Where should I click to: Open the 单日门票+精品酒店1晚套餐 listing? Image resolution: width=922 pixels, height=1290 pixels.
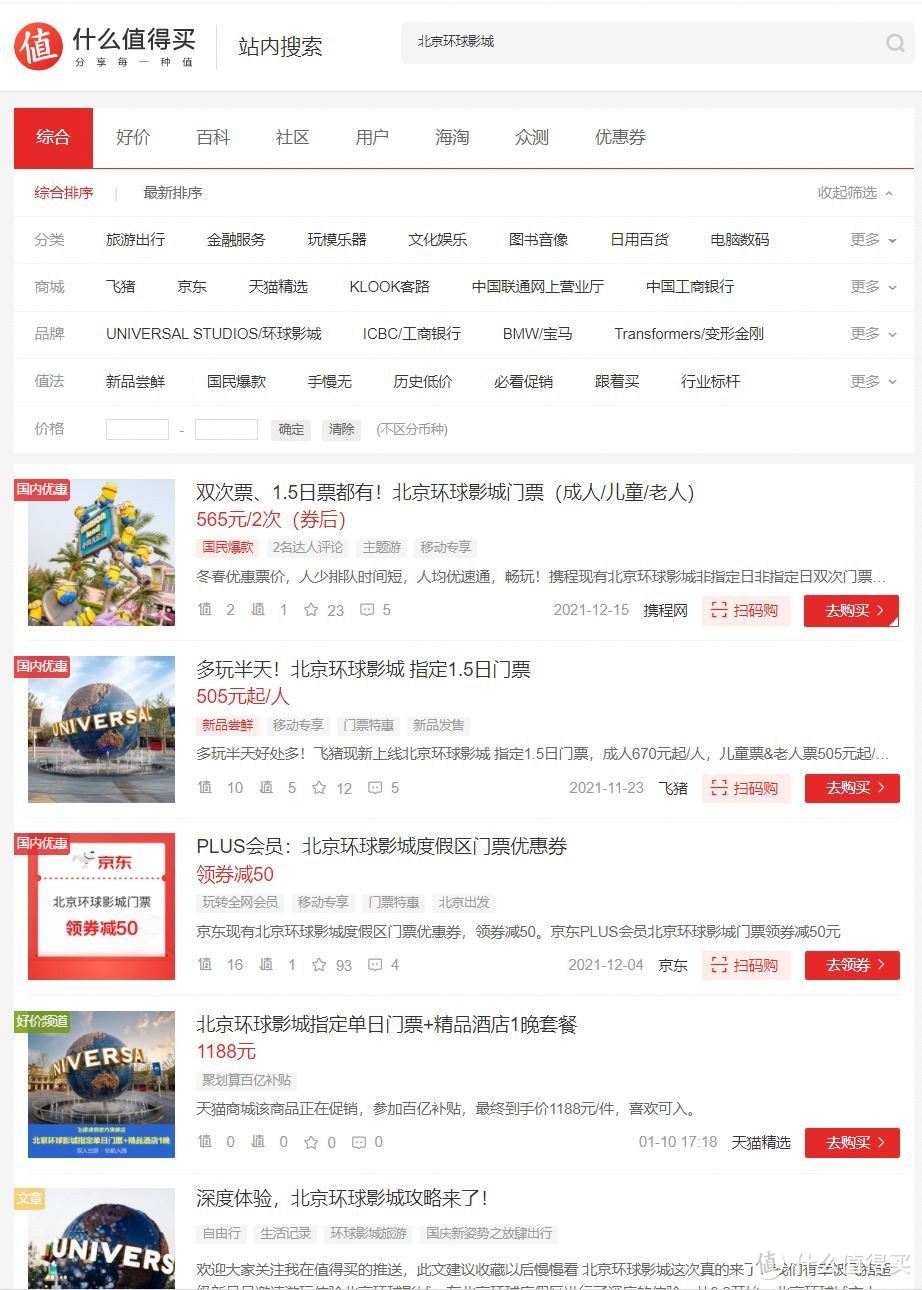pos(386,1024)
